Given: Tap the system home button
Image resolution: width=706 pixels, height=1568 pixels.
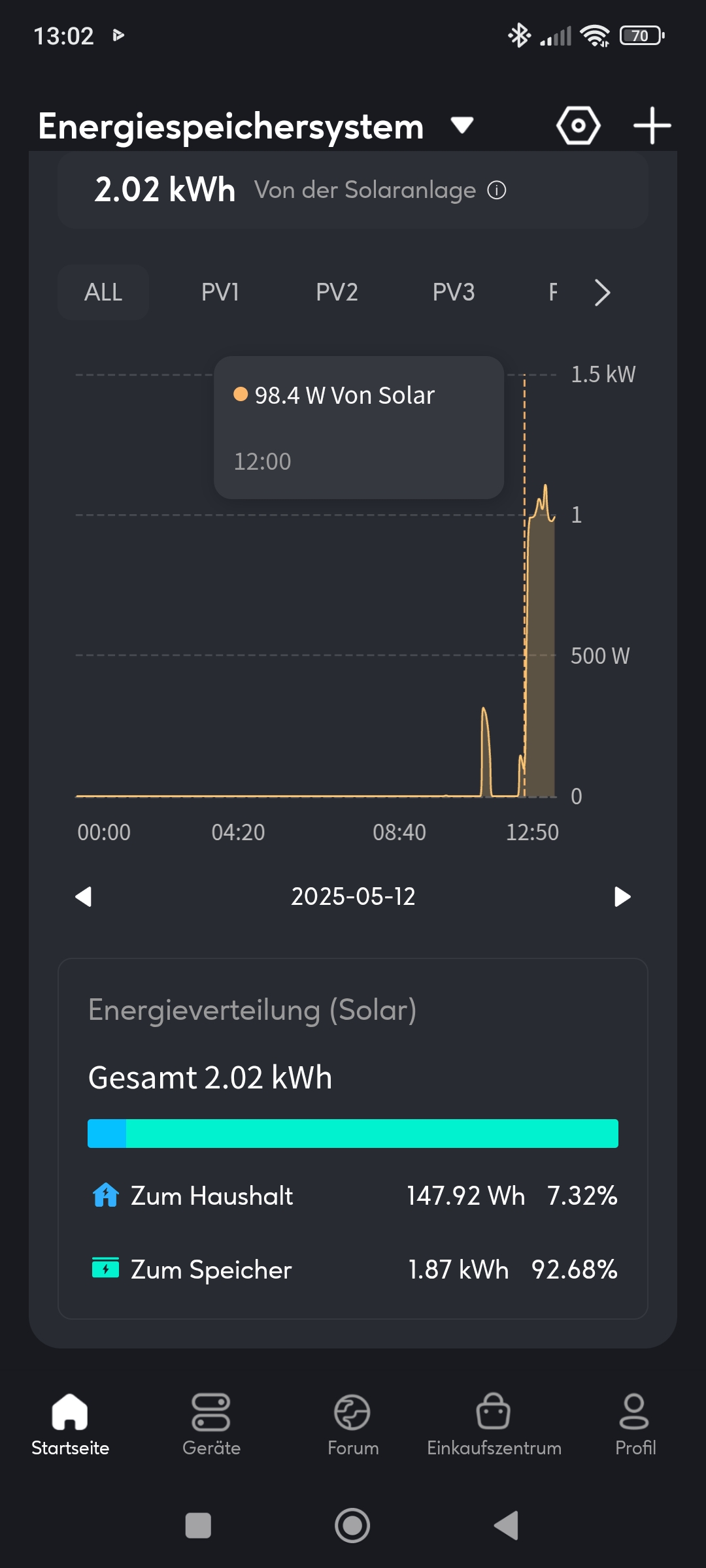Looking at the screenshot, I should (x=352, y=1526).
